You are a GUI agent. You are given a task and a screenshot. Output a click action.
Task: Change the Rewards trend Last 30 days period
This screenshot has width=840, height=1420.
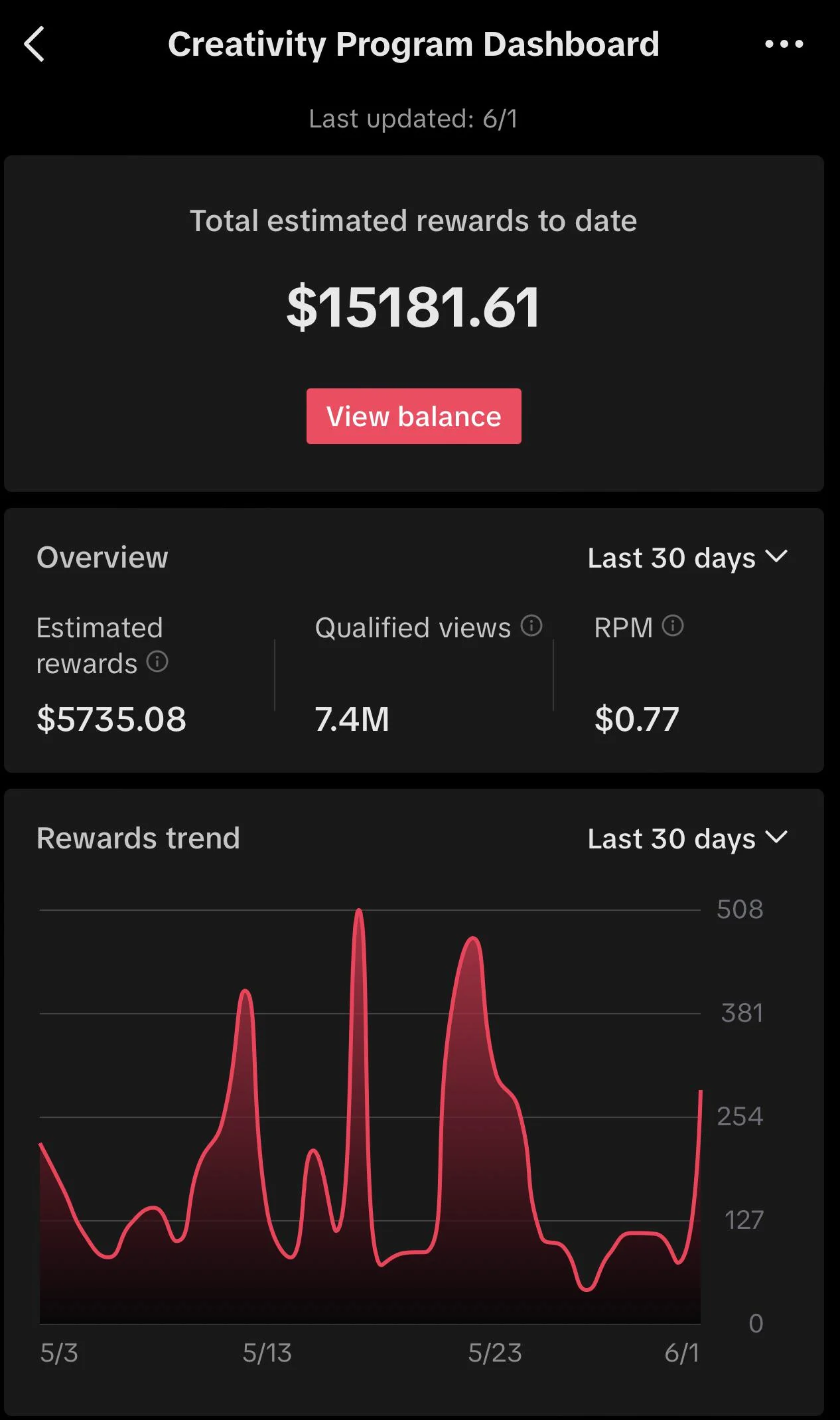(687, 838)
